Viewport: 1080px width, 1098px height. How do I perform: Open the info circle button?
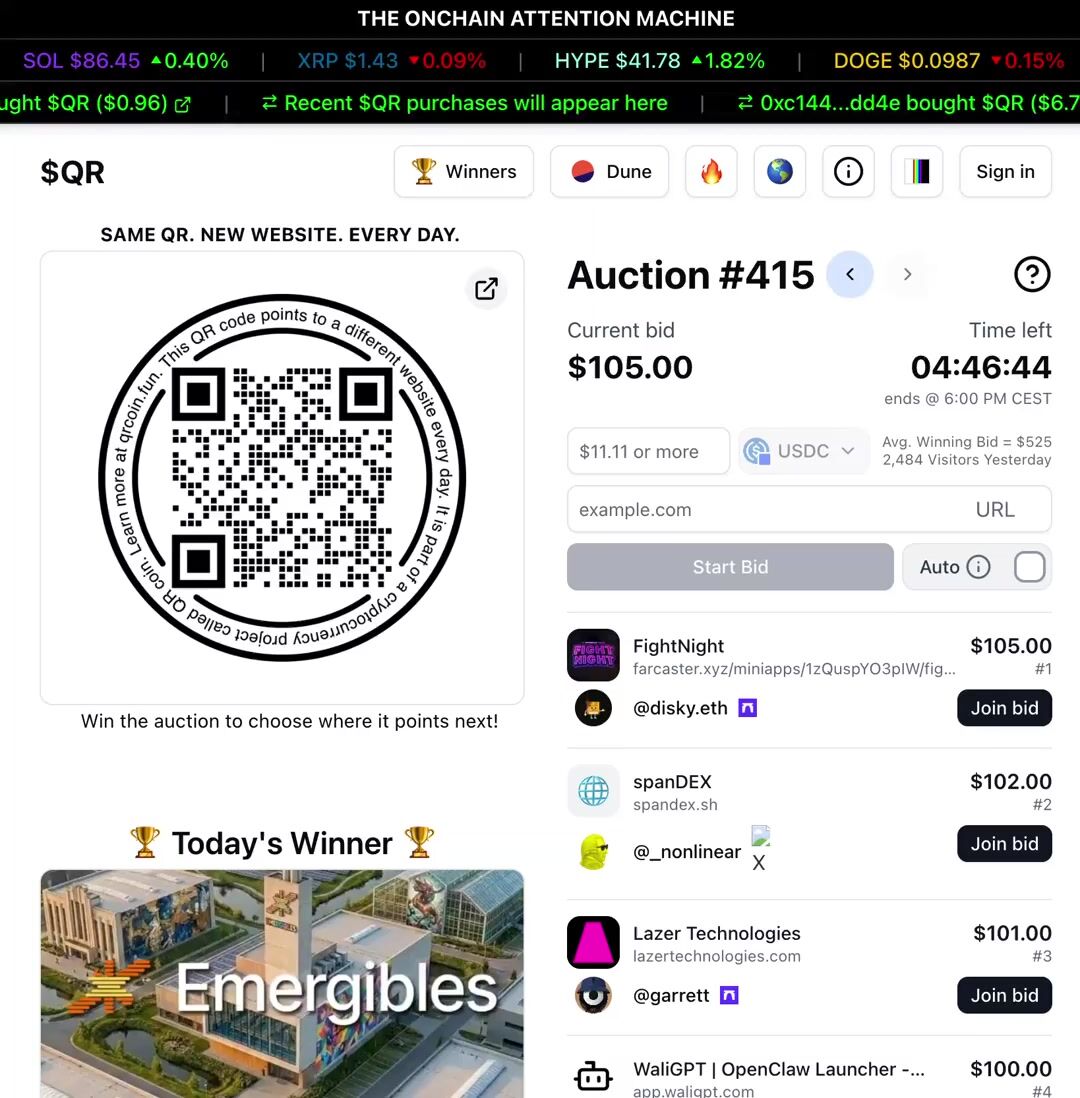pyautogui.click(x=848, y=172)
